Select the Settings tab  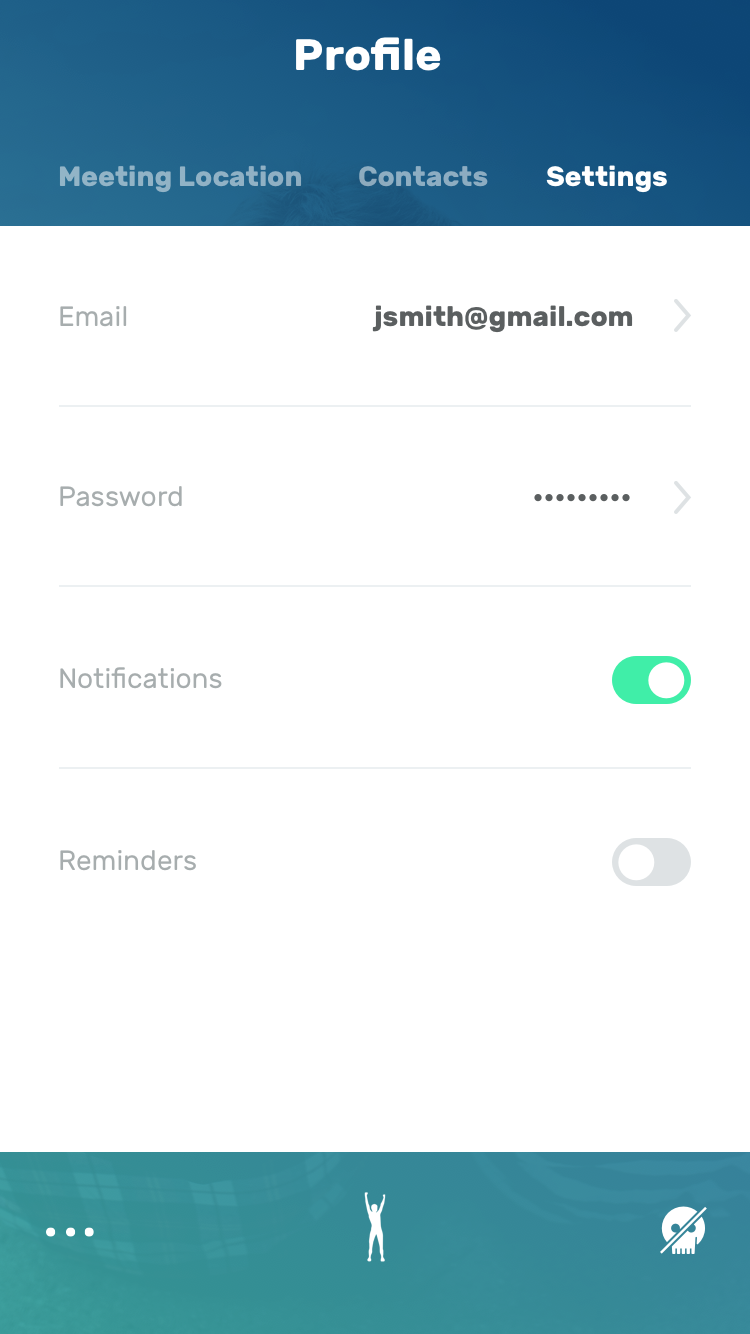(606, 177)
